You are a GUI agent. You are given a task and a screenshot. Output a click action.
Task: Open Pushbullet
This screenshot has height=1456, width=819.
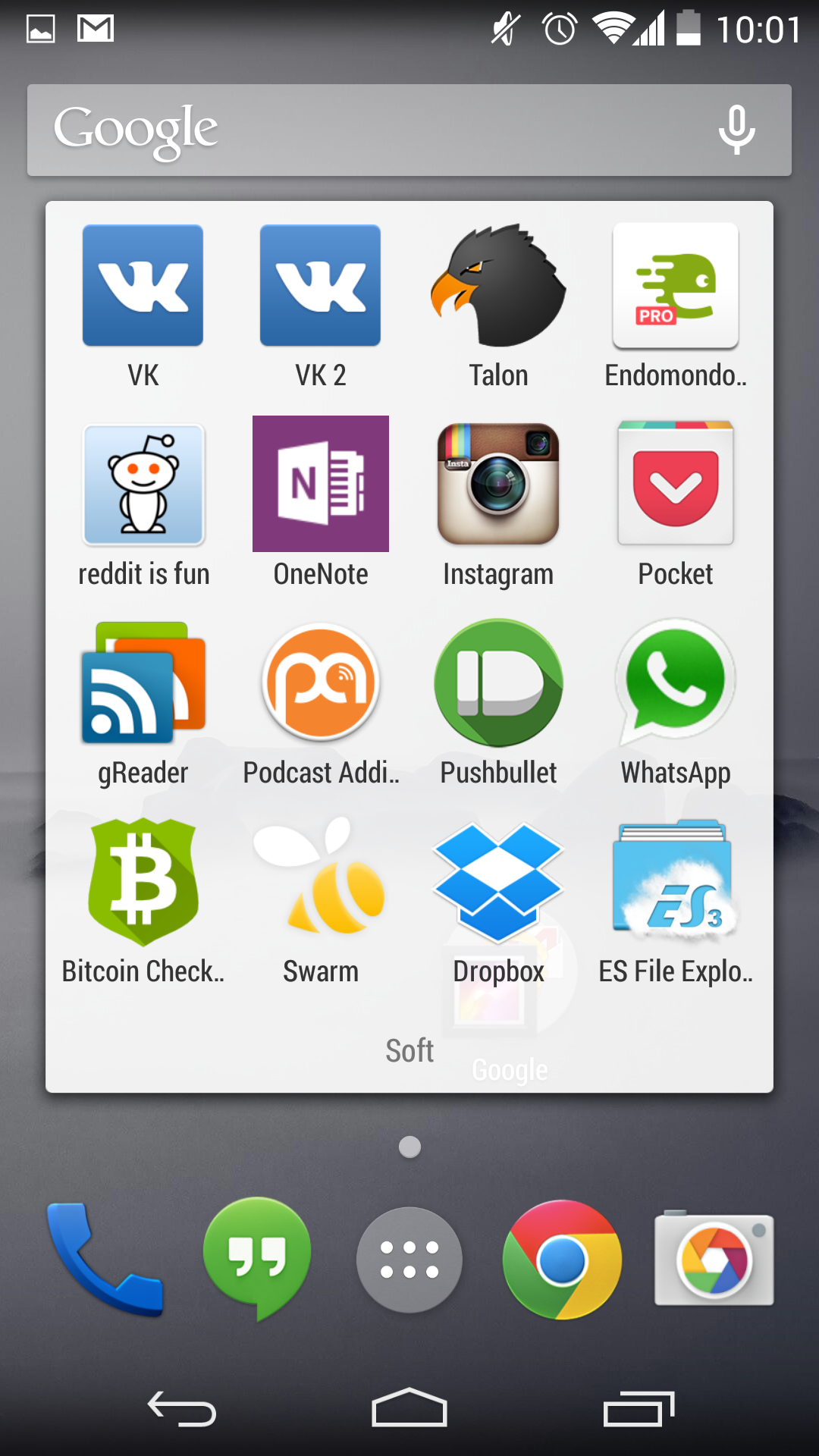click(498, 682)
